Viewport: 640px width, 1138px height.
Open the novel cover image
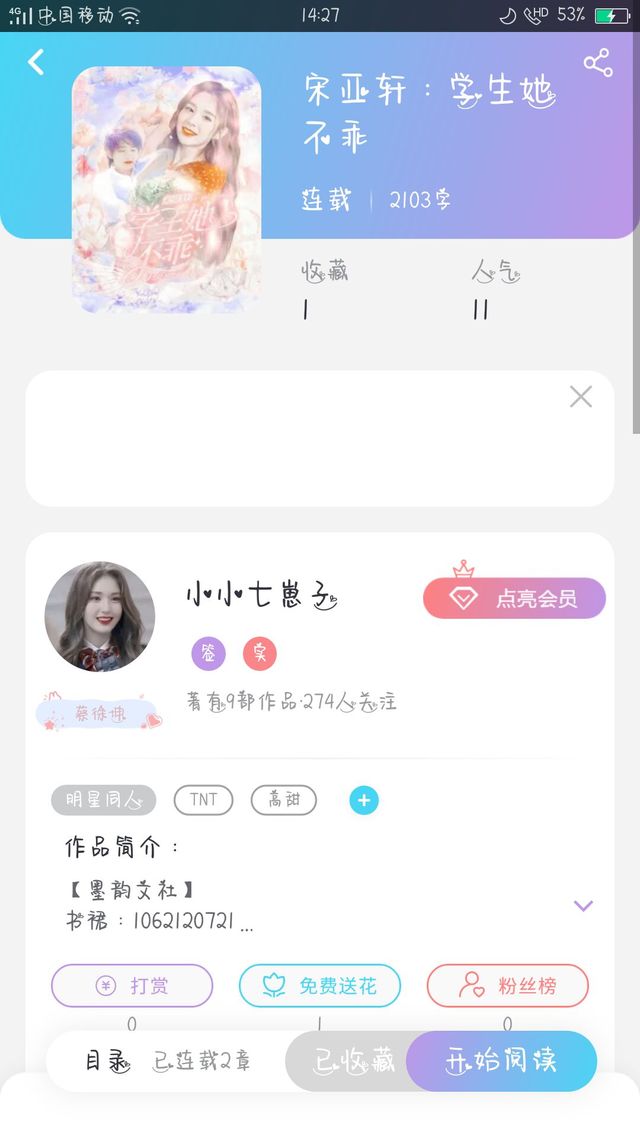166,189
